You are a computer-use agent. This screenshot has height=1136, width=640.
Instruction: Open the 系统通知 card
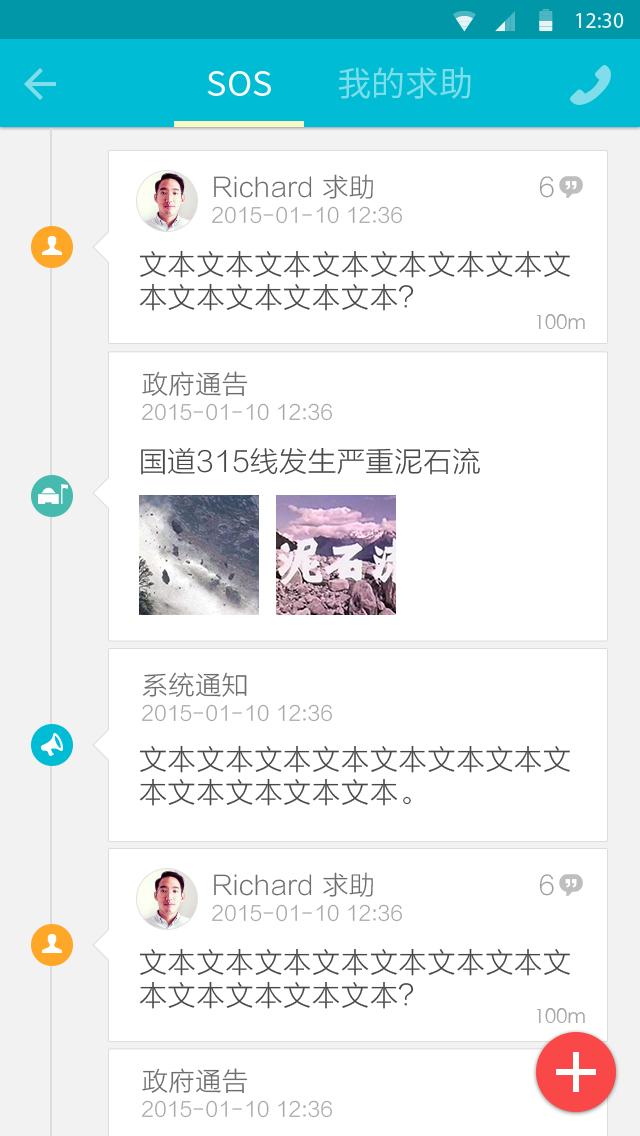click(x=357, y=745)
